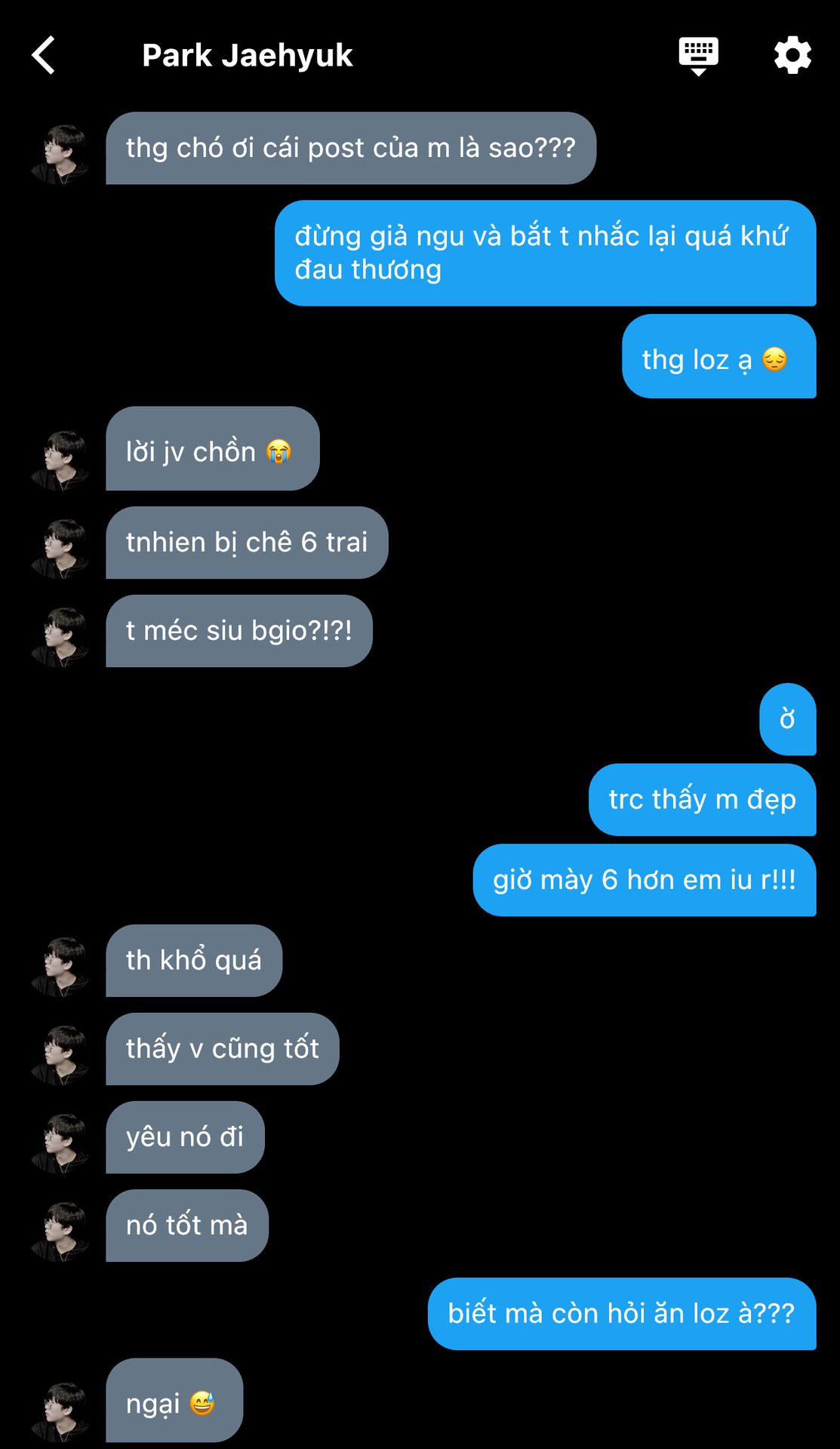Tap Park Jaehyuk's avatar beside the first message
This screenshot has width=840, height=1449.
[x=60, y=154]
